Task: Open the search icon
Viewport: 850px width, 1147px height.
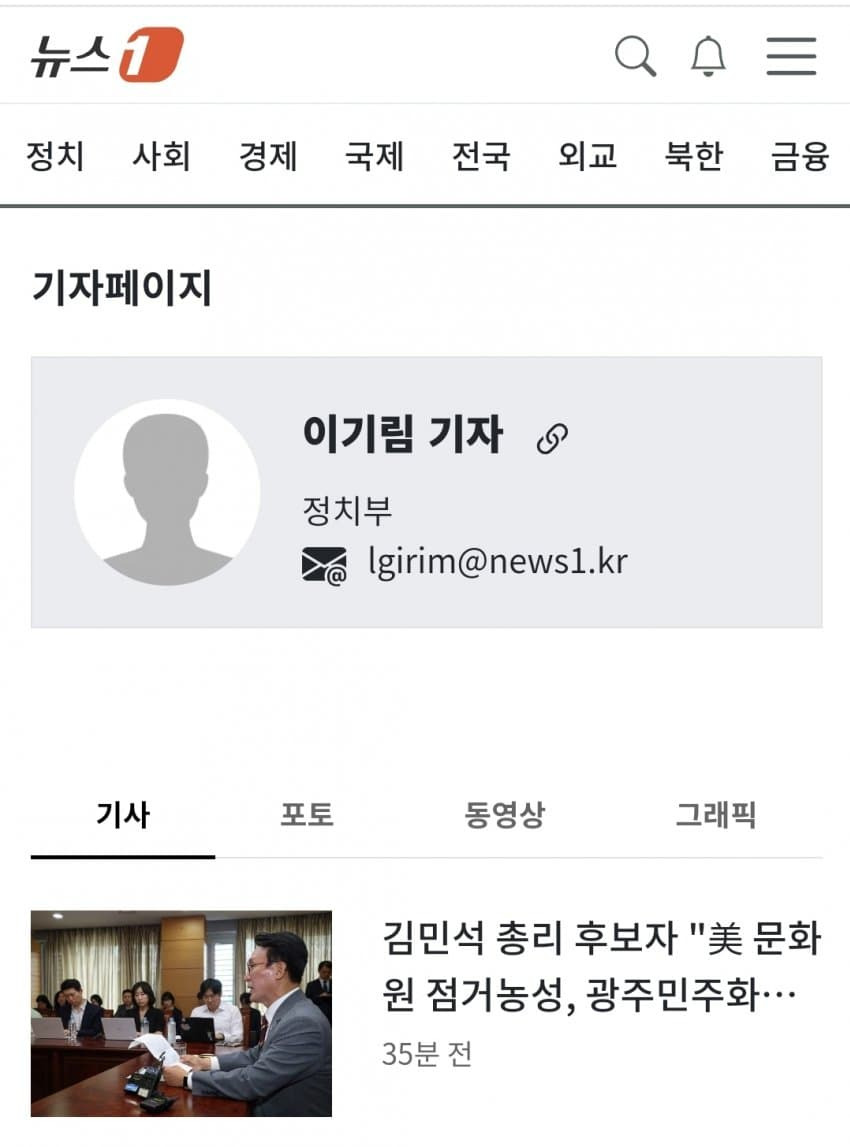Action: (x=635, y=56)
